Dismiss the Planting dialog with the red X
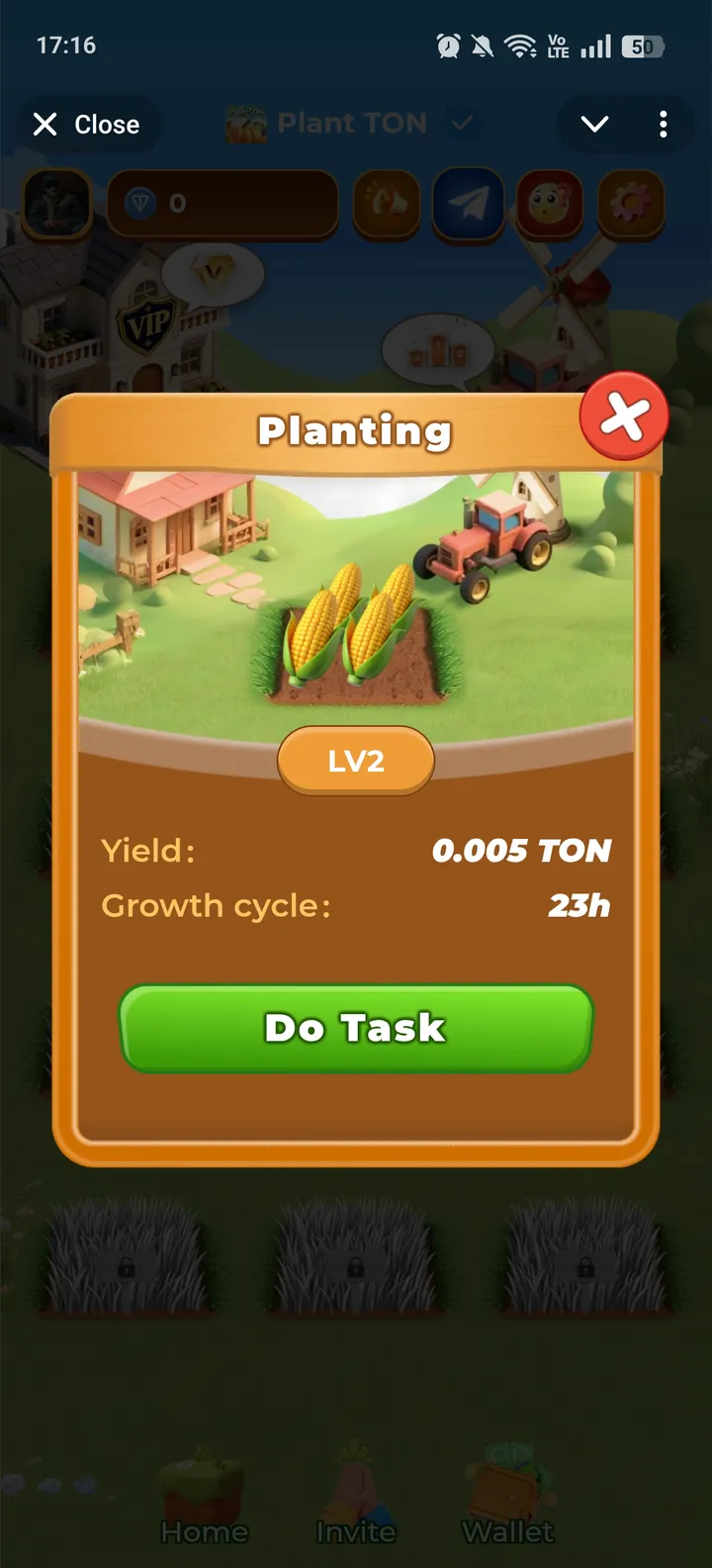 (624, 416)
